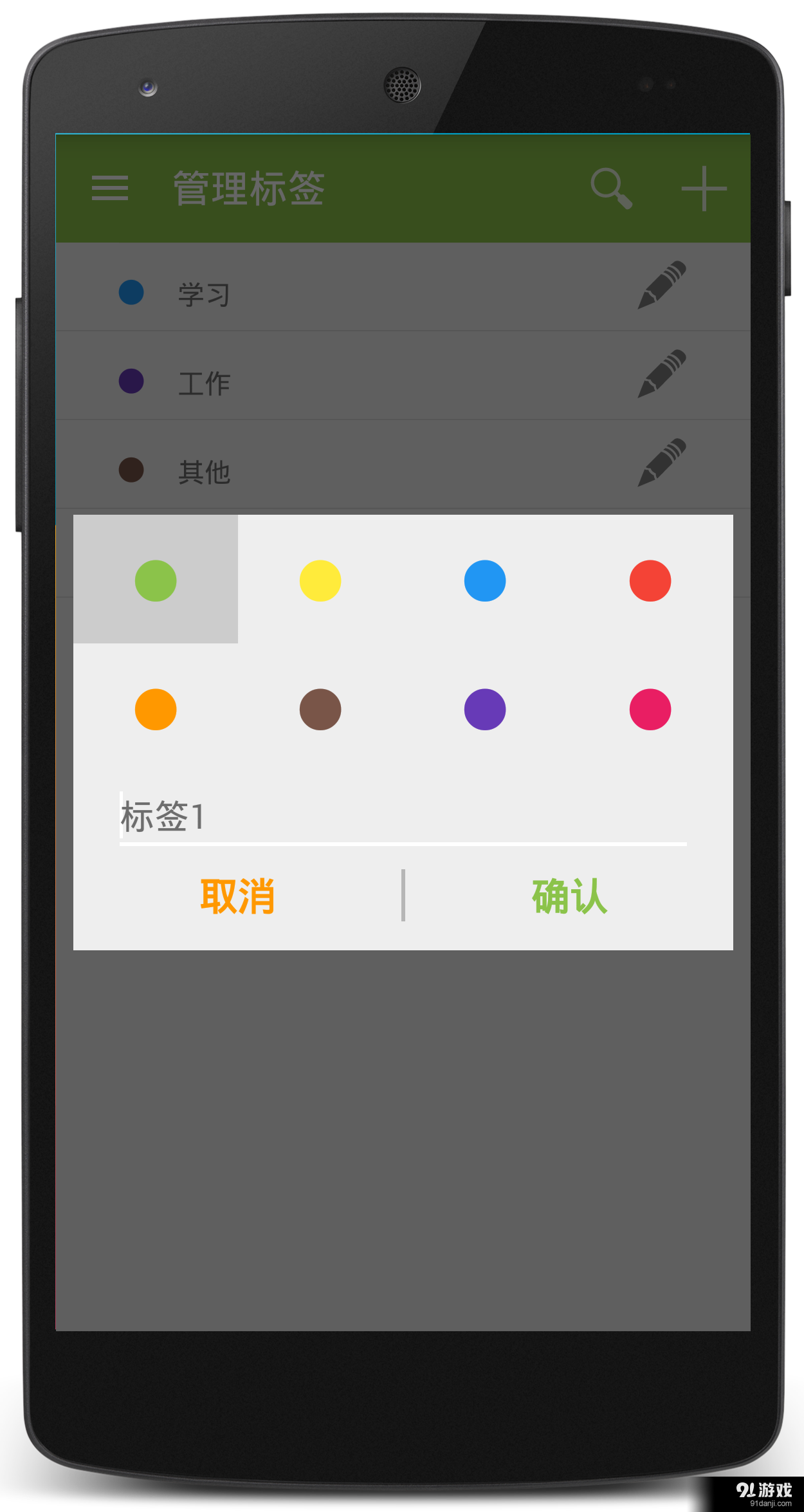
Task: Choose the yellow color swatch
Action: 320,580
